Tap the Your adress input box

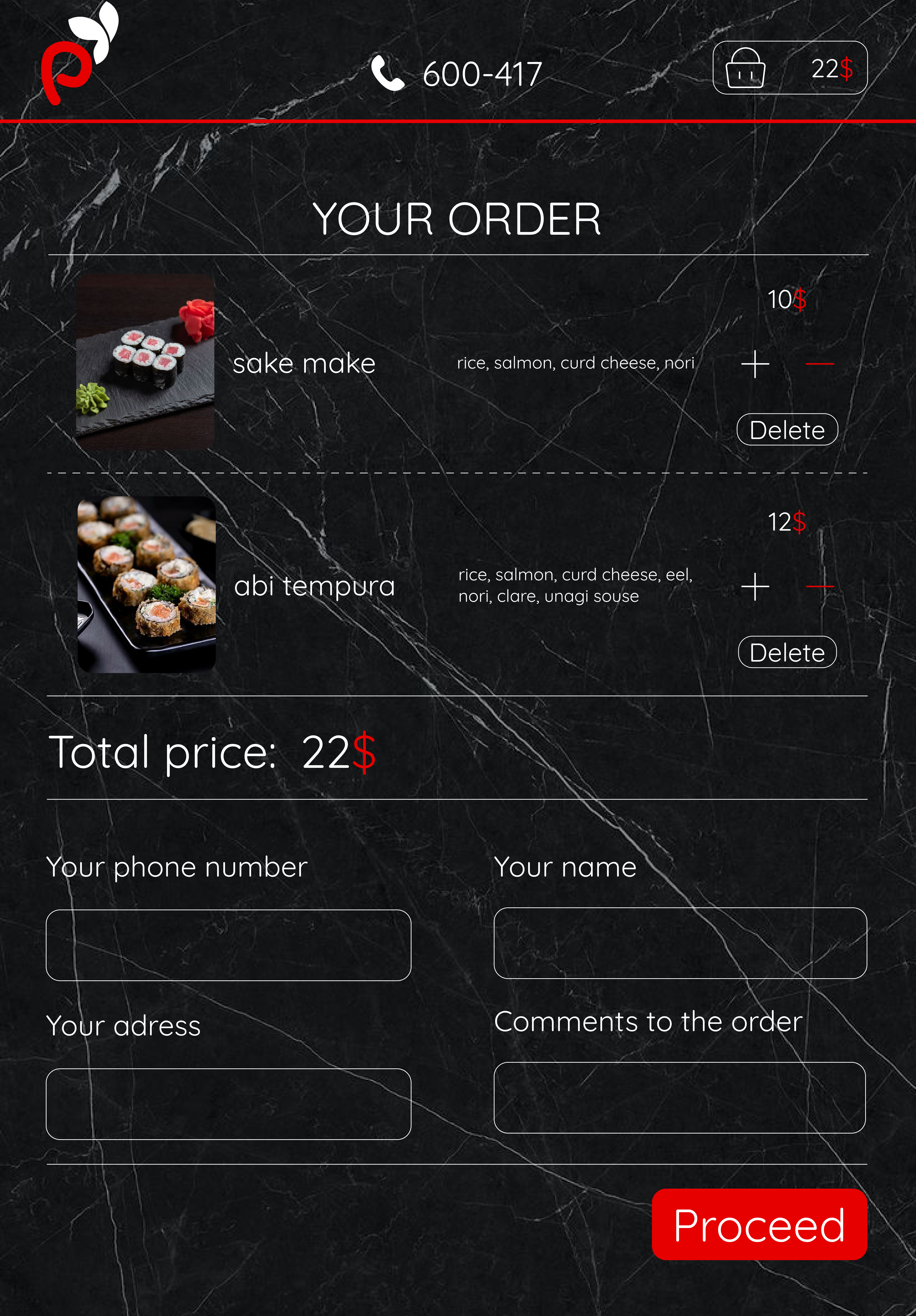[x=228, y=1104]
